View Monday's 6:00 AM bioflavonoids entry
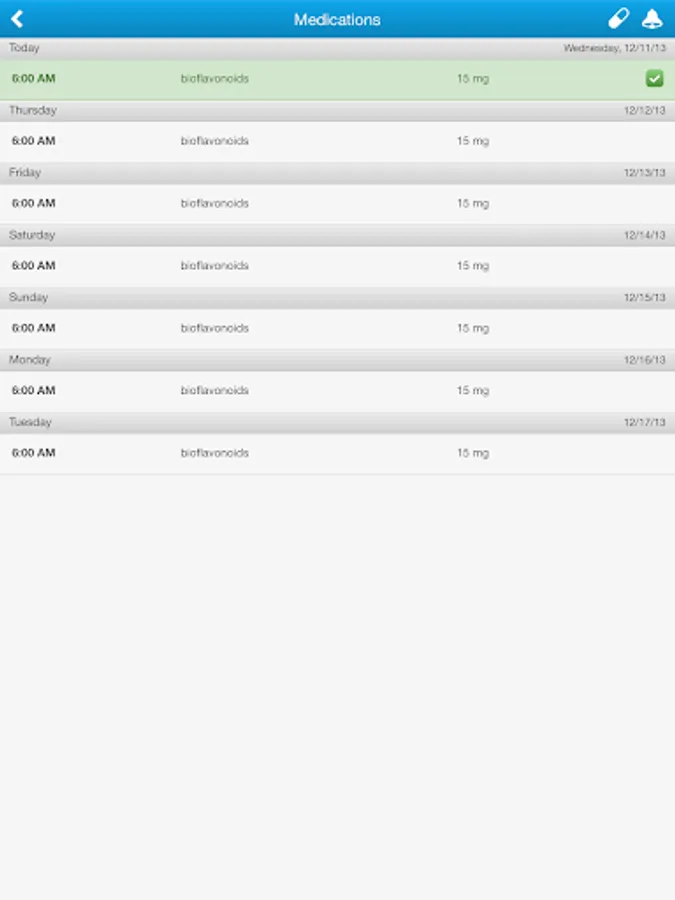The width and height of the screenshot is (675, 900). (337, 390)
